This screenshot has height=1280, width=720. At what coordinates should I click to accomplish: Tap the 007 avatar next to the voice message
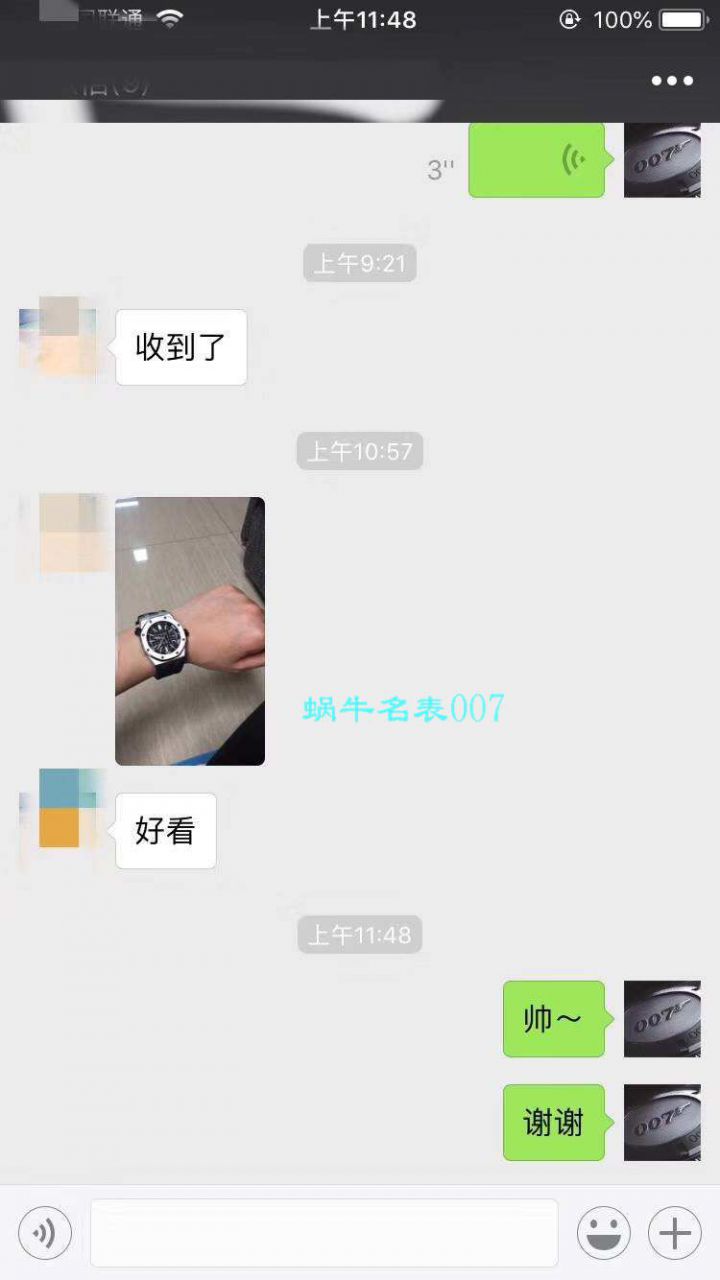coord(662,160)
